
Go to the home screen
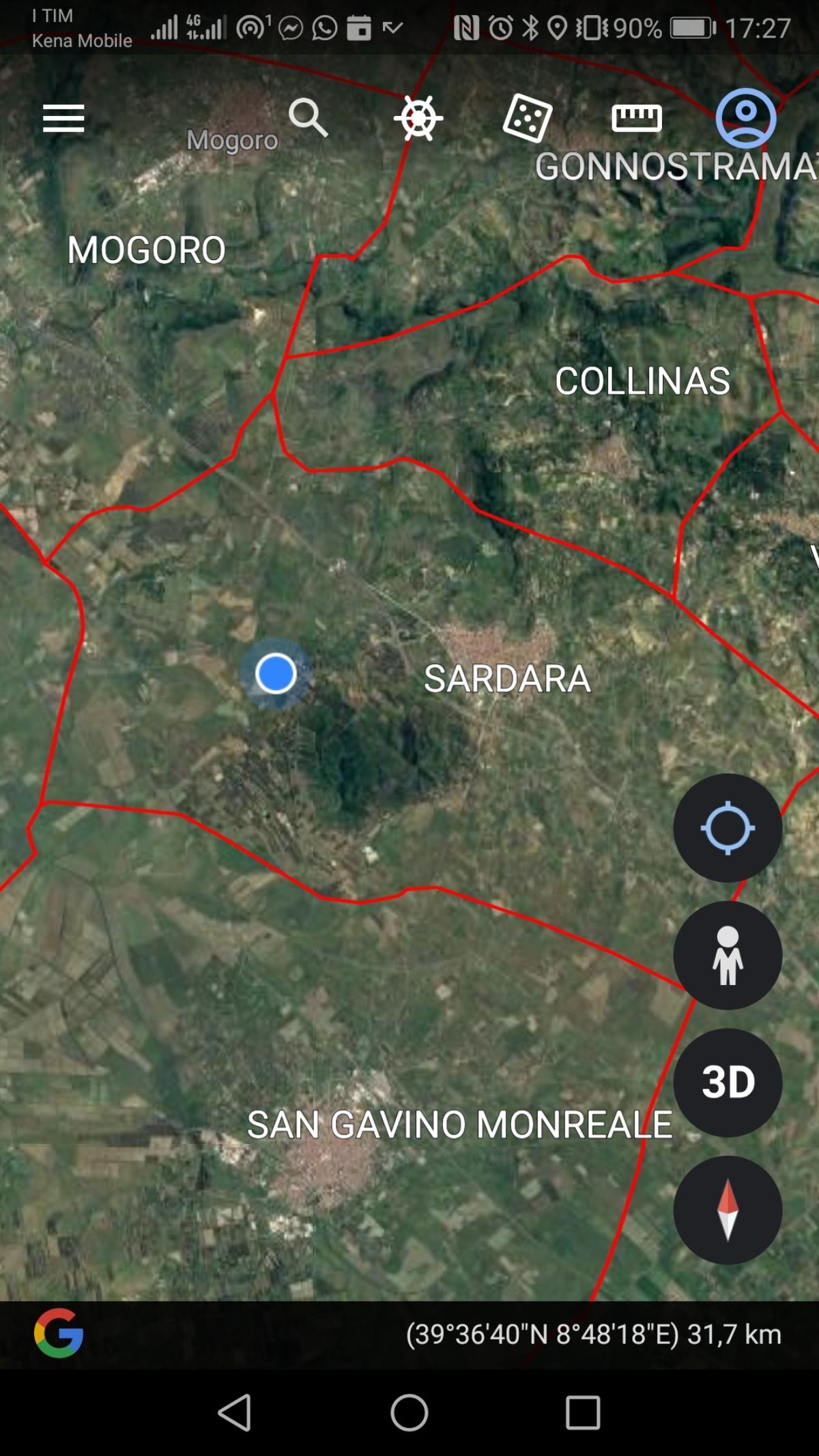pyautogui.click(x=409, y=1412)
